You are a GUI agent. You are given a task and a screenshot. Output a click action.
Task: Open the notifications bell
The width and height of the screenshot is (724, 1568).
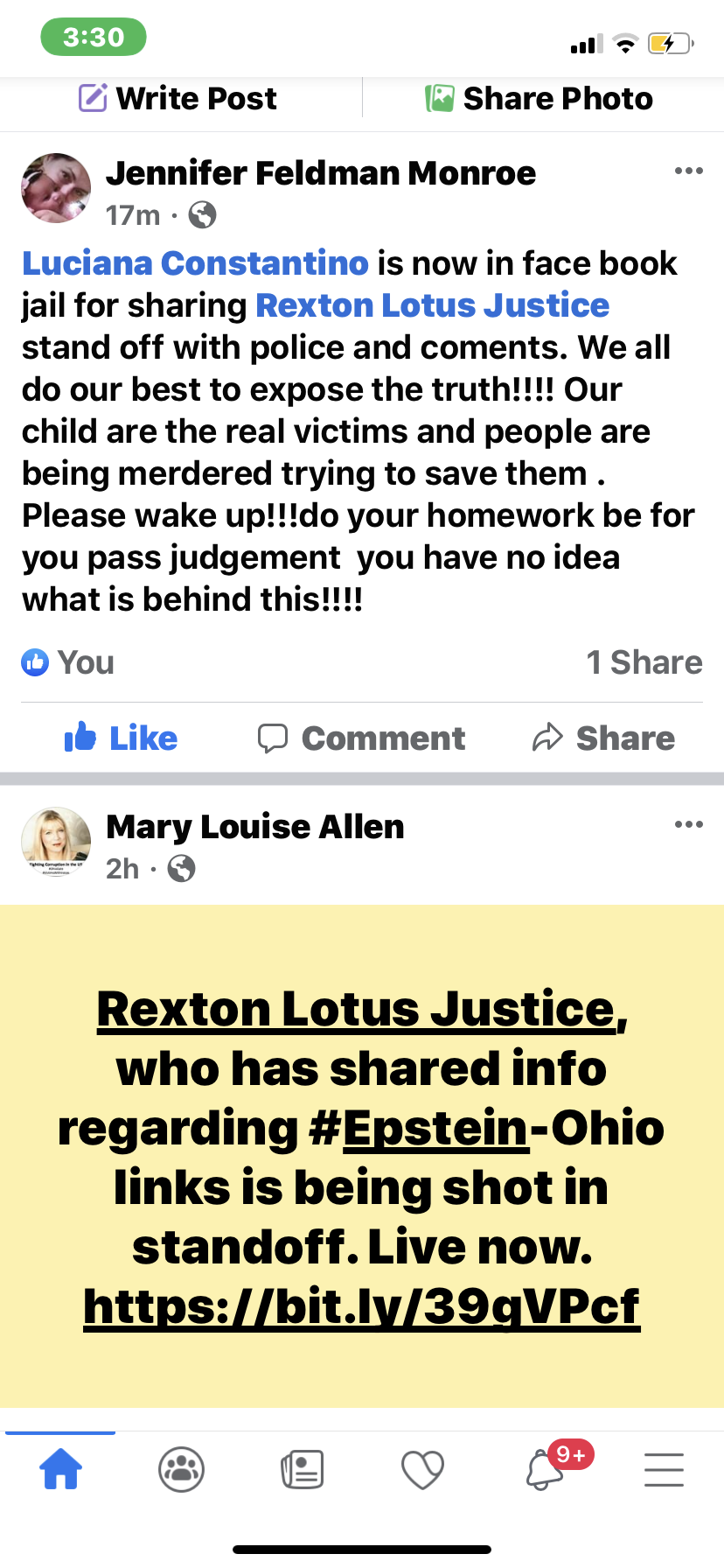(x=545, y=1469)
